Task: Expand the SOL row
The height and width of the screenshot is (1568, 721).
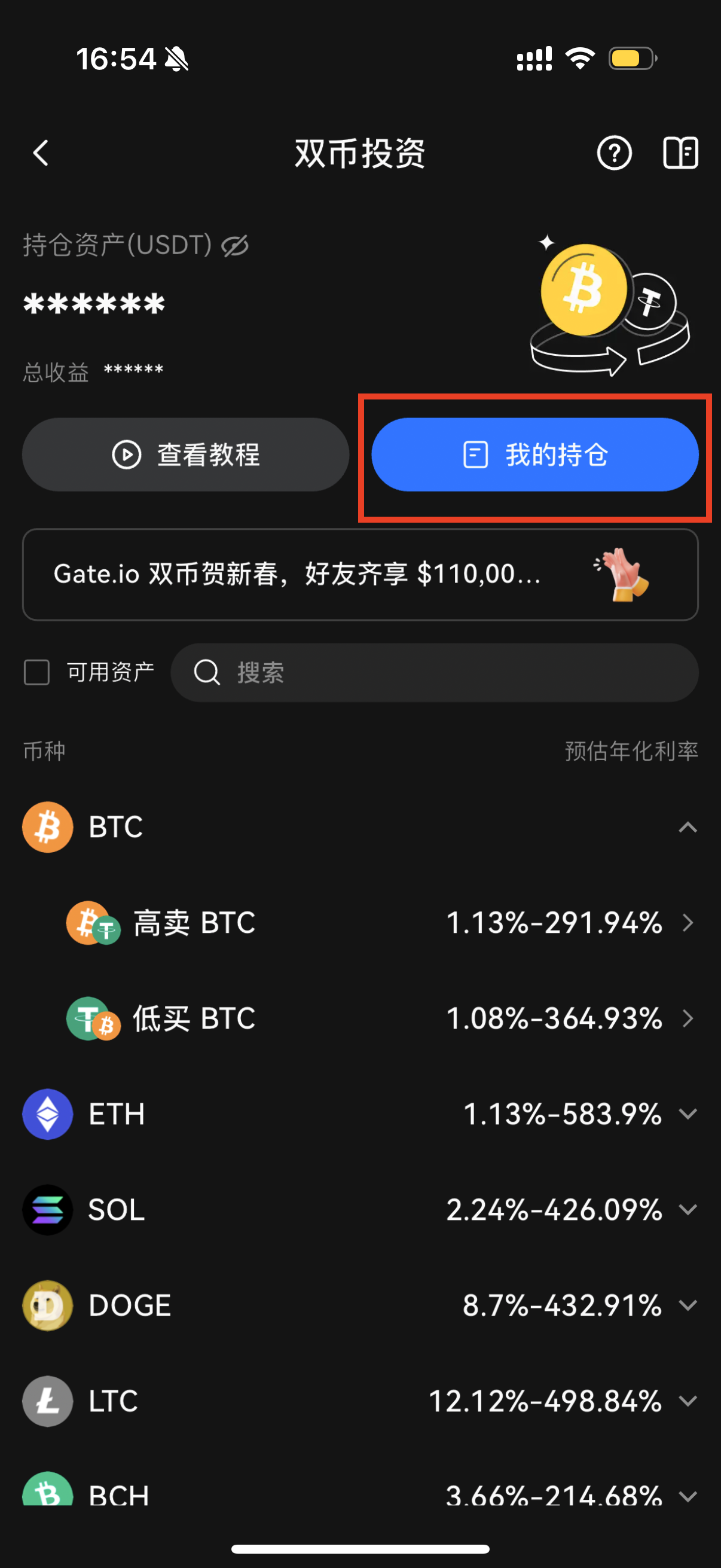Action: (x=687, y=1209)
